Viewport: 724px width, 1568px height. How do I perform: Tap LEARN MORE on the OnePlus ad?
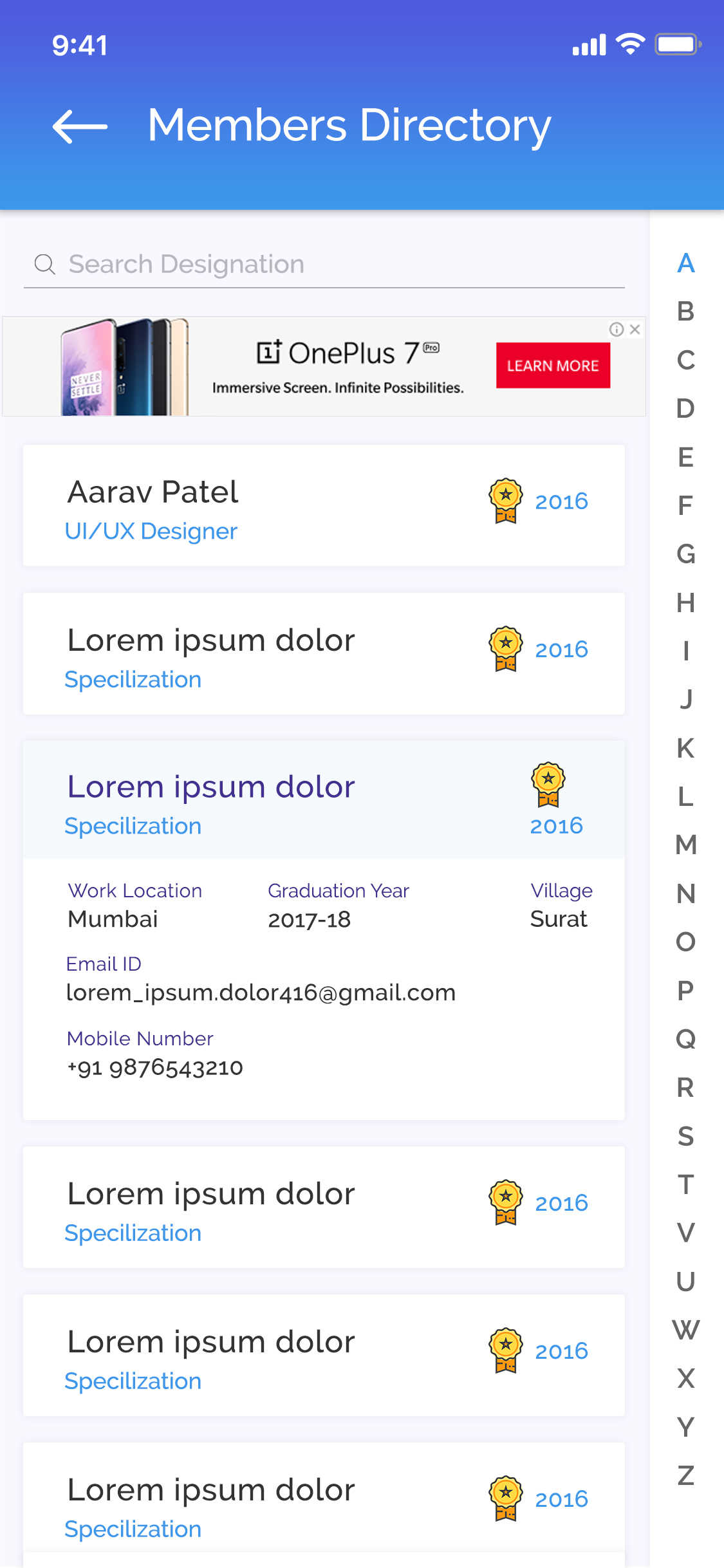pyautogui.click(x=553, y=366)
